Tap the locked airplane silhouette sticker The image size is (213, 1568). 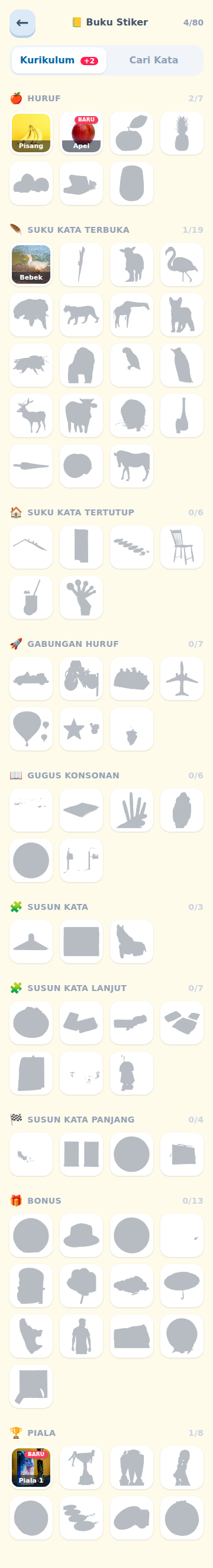click(182, 679)
